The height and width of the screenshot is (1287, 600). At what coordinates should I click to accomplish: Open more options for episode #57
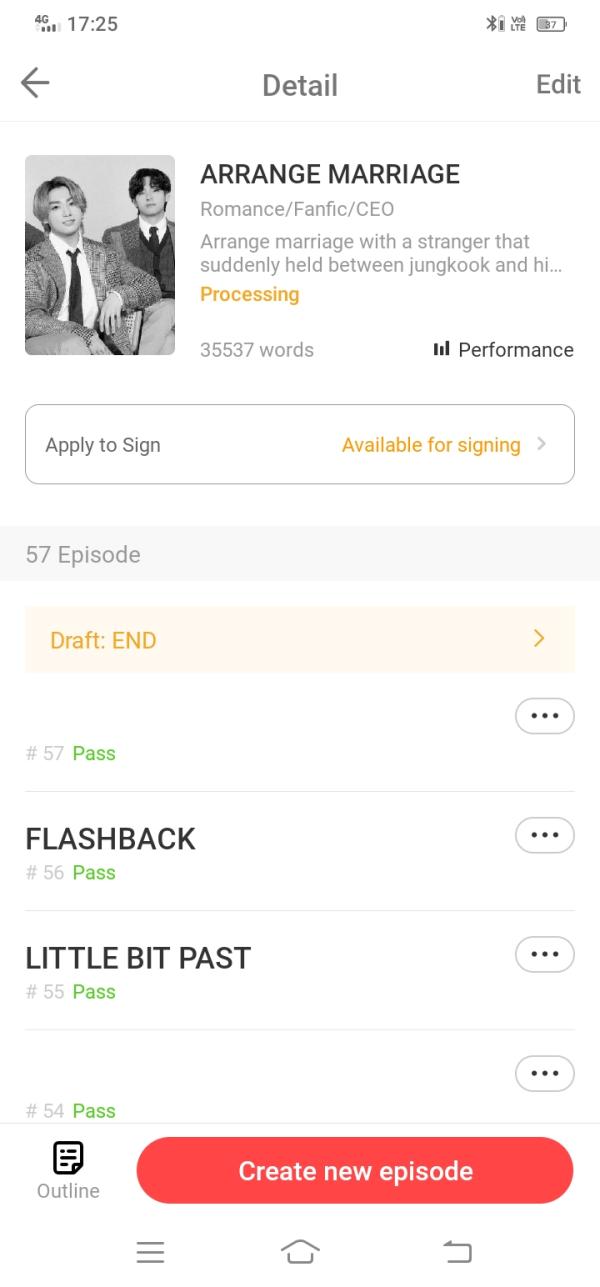544,716
